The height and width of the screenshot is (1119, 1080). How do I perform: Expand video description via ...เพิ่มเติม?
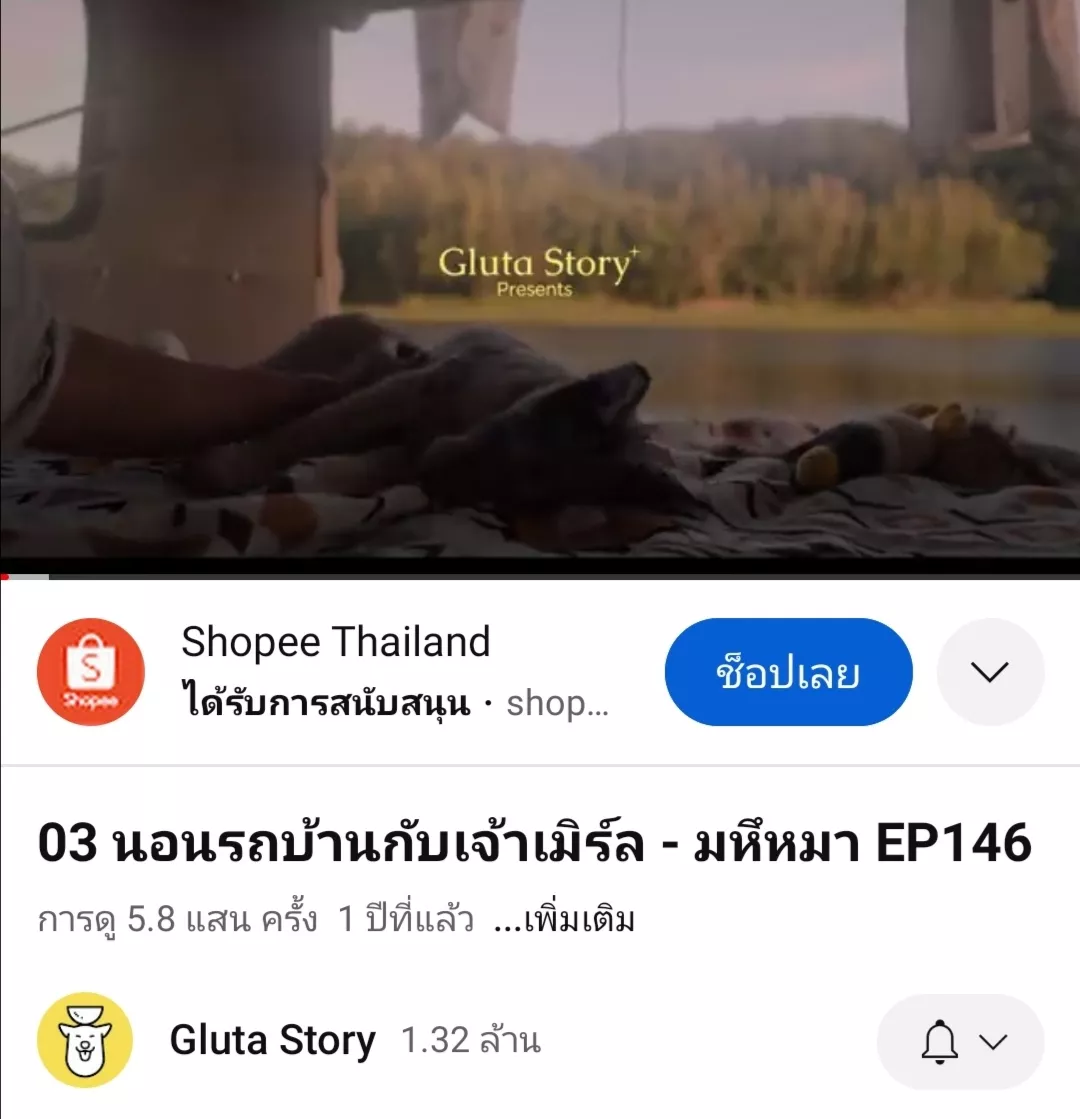(565, 919)
